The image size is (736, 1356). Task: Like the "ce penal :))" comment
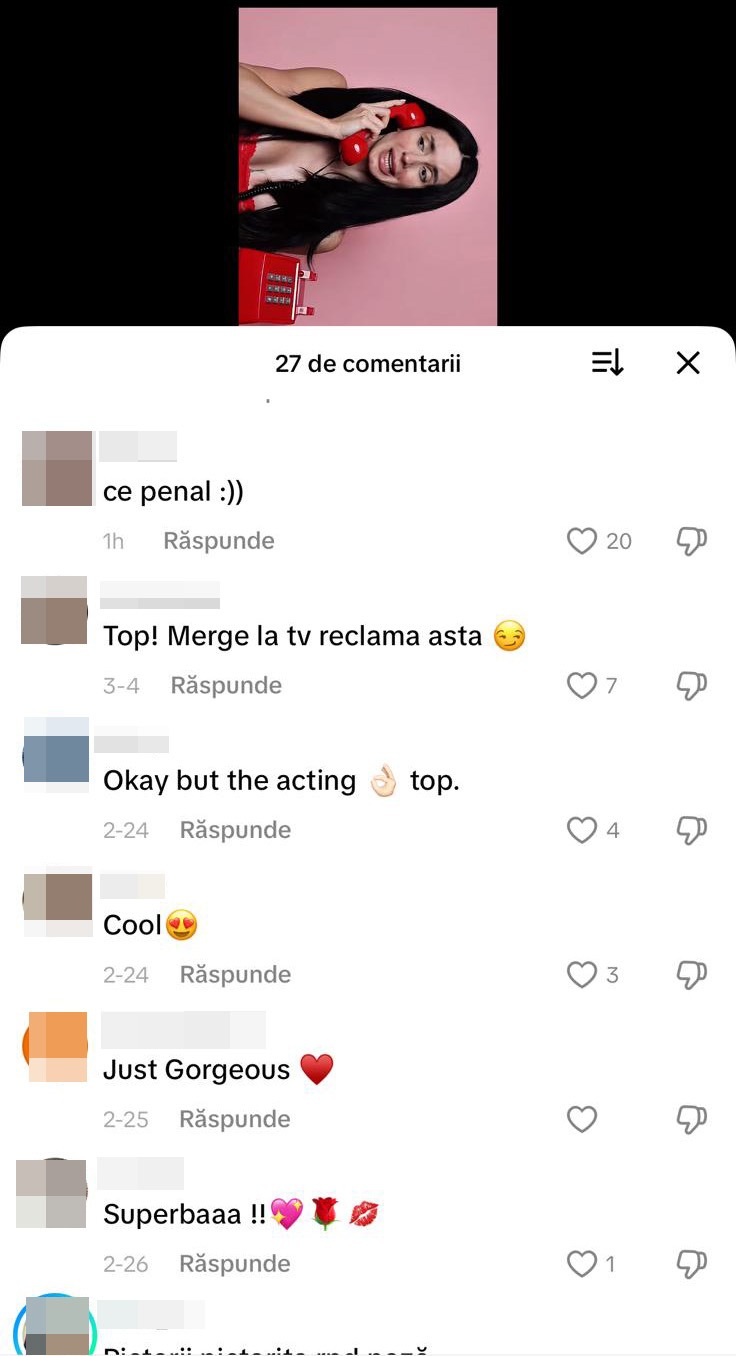[582, 541]
